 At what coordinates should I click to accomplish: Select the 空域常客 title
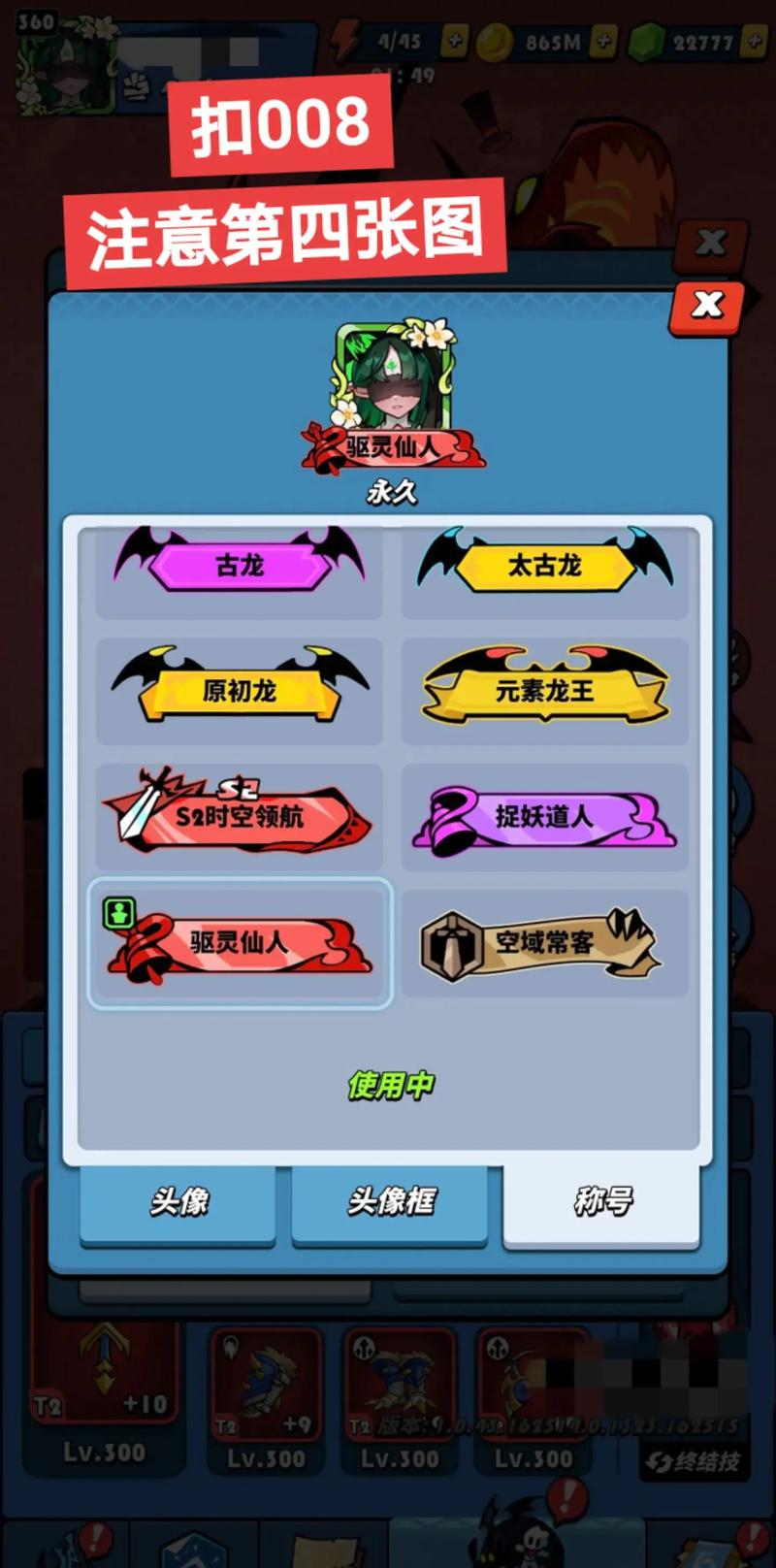click(x=544, y=942)
